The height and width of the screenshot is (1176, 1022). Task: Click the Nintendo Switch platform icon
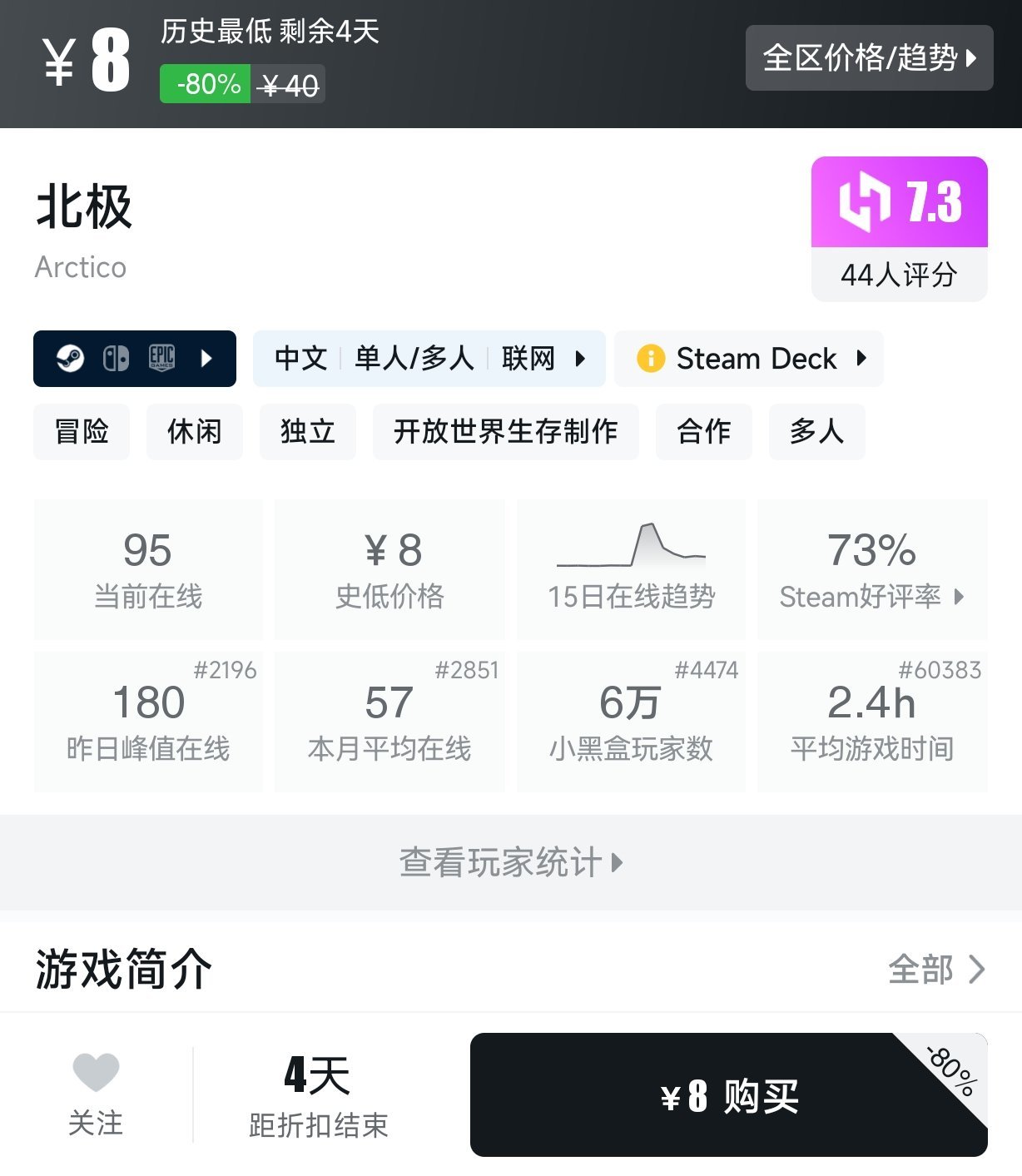117,359
